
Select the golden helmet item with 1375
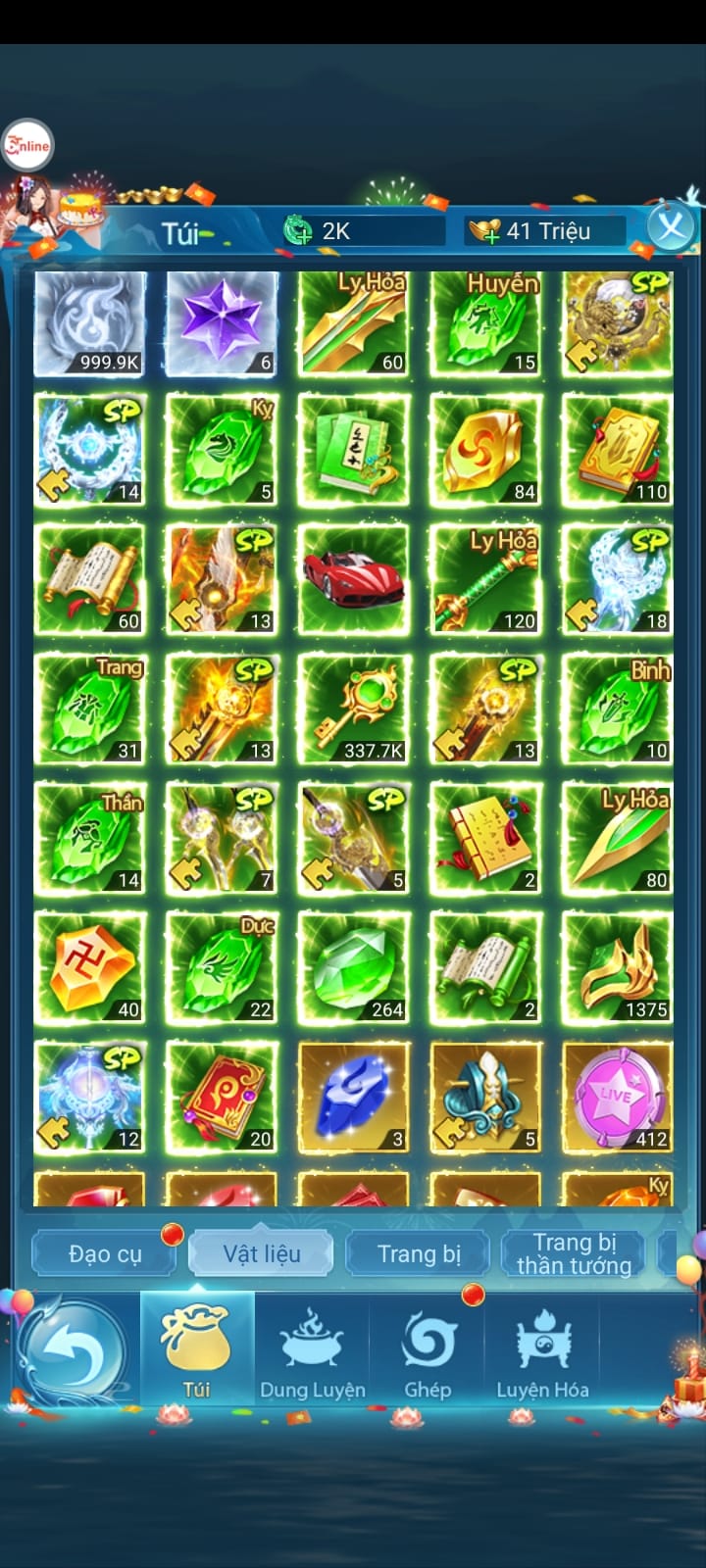pos(617,966)
